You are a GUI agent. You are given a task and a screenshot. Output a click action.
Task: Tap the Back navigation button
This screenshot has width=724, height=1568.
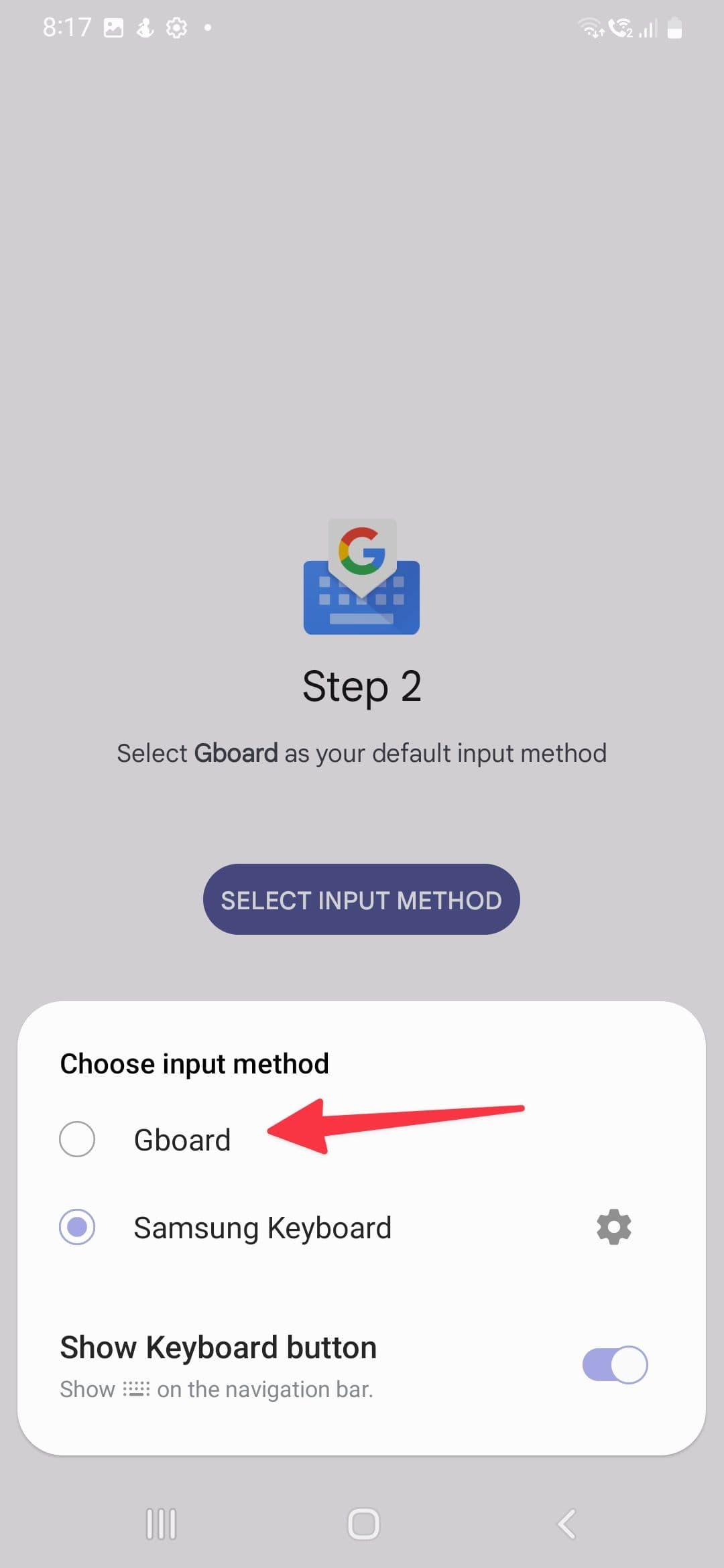566,1524
